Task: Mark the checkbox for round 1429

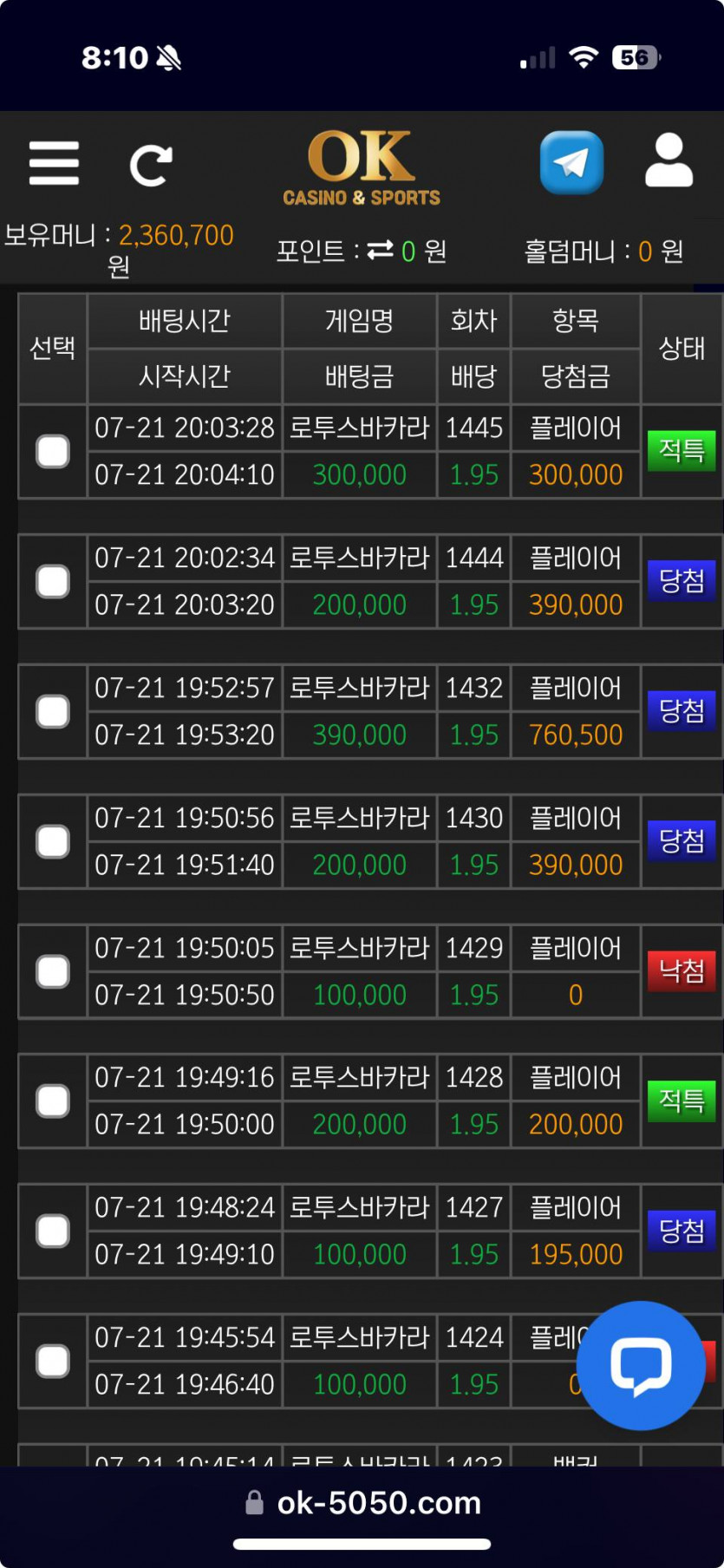Action: pos(53,971)
